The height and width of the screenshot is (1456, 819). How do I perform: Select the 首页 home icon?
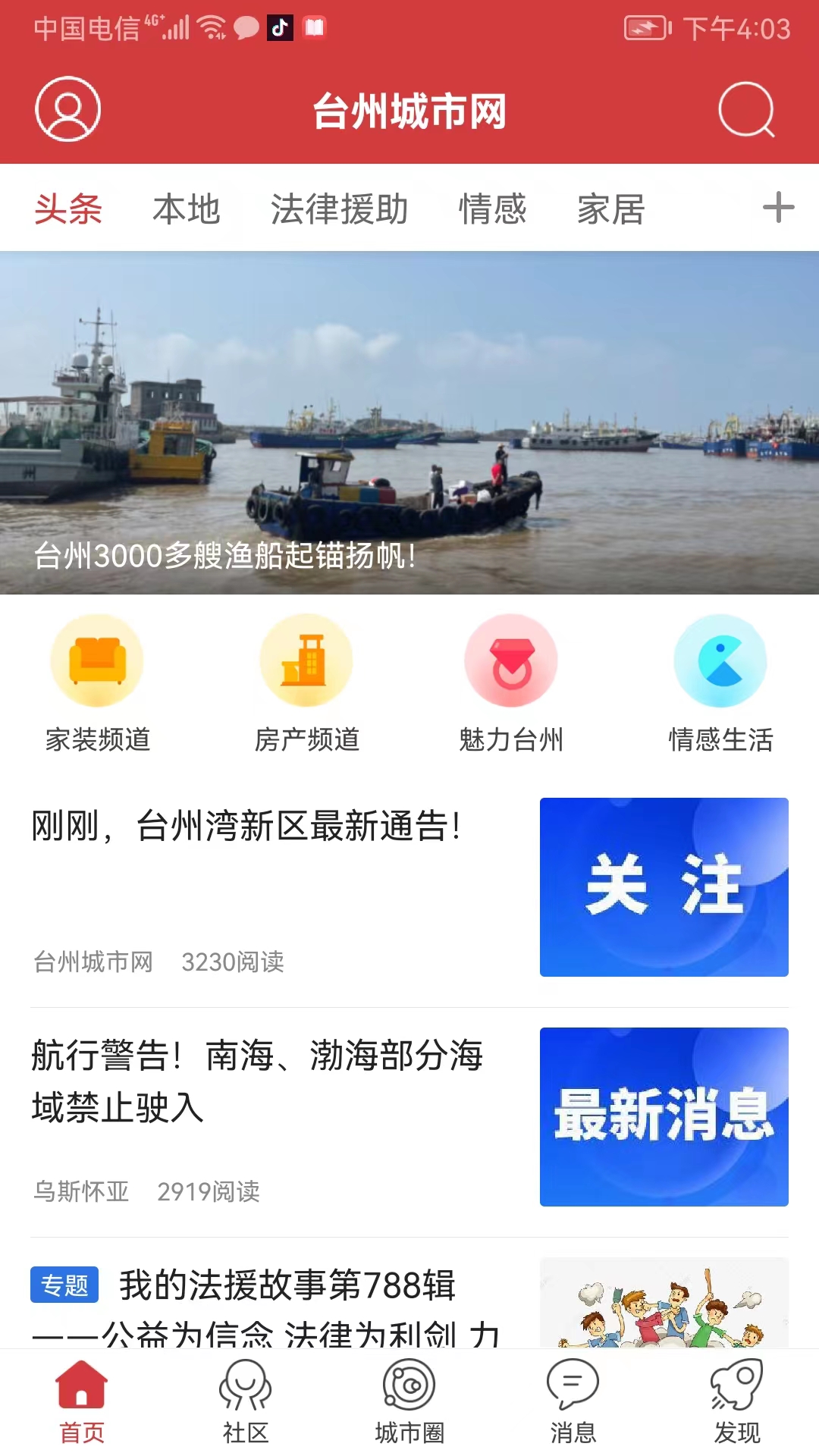point(82,1401)
